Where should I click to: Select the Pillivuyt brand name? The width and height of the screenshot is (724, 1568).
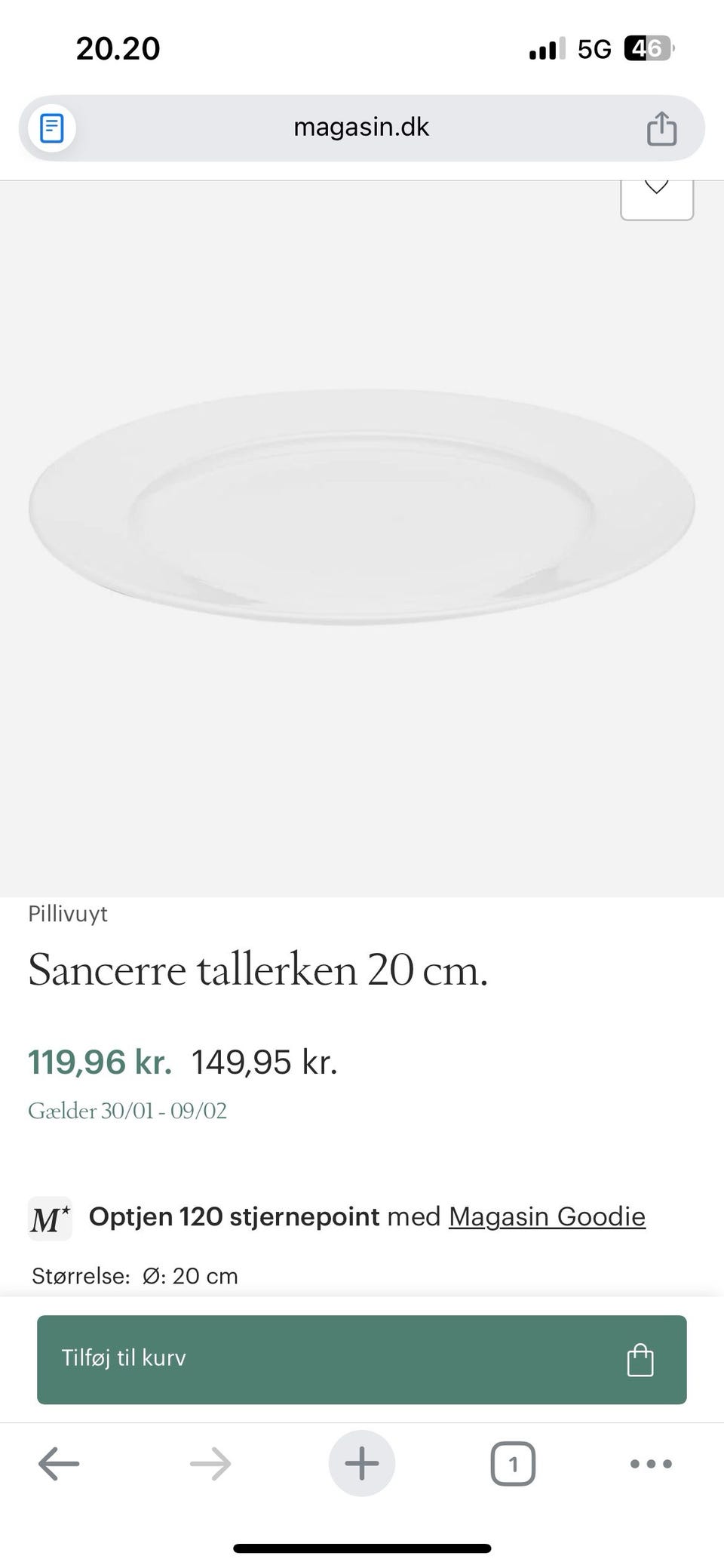tap(68, 914)
